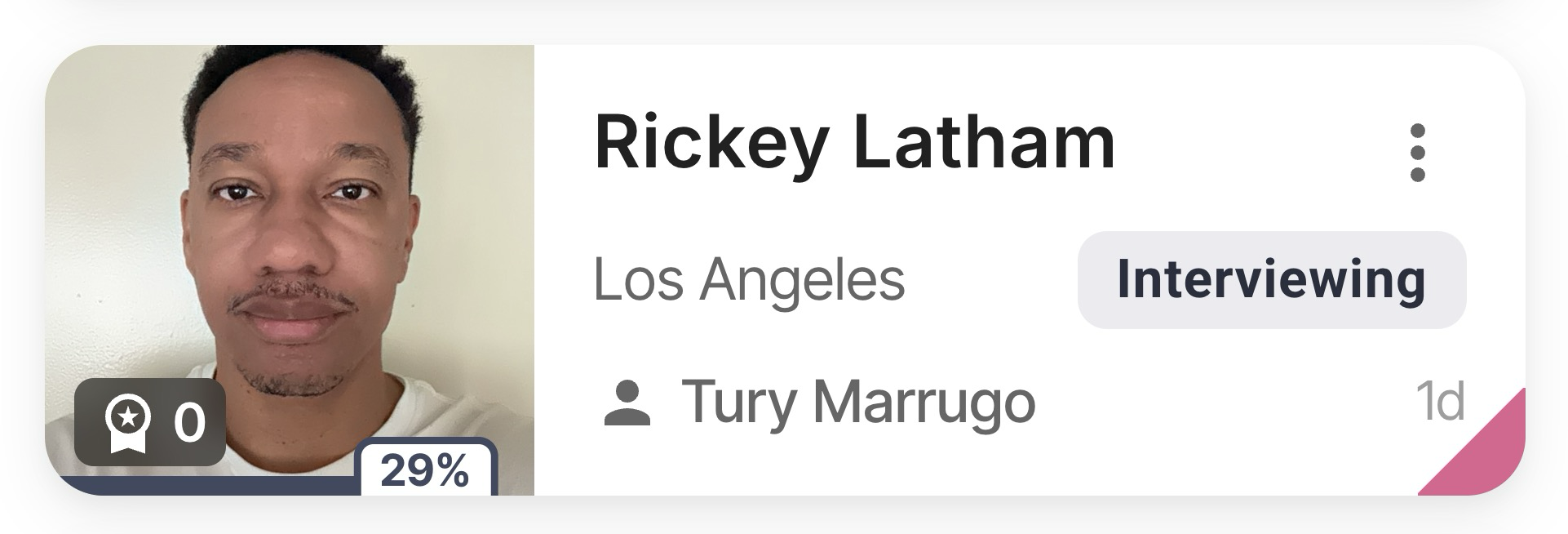Tap the Interviewing status chip
1568x534 pixels.
coord(1271,280)
